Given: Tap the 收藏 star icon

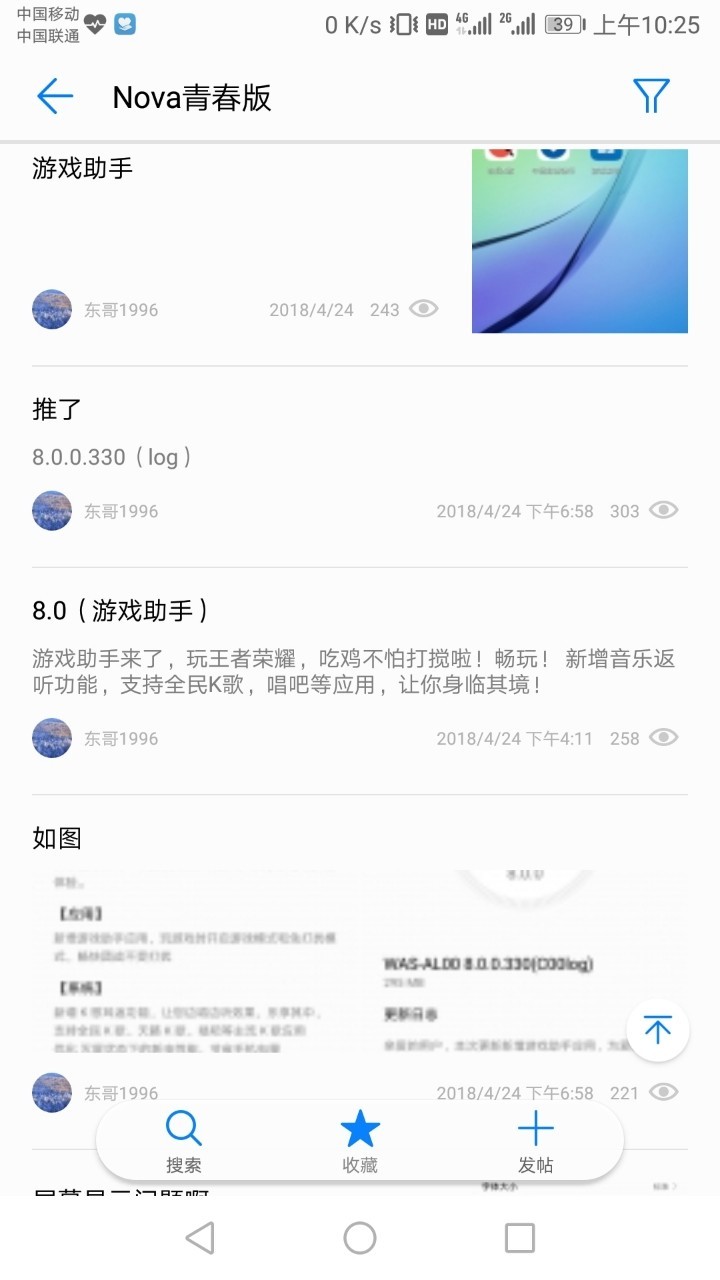Looking at the screenshot, I should [x=360, y=1126].
